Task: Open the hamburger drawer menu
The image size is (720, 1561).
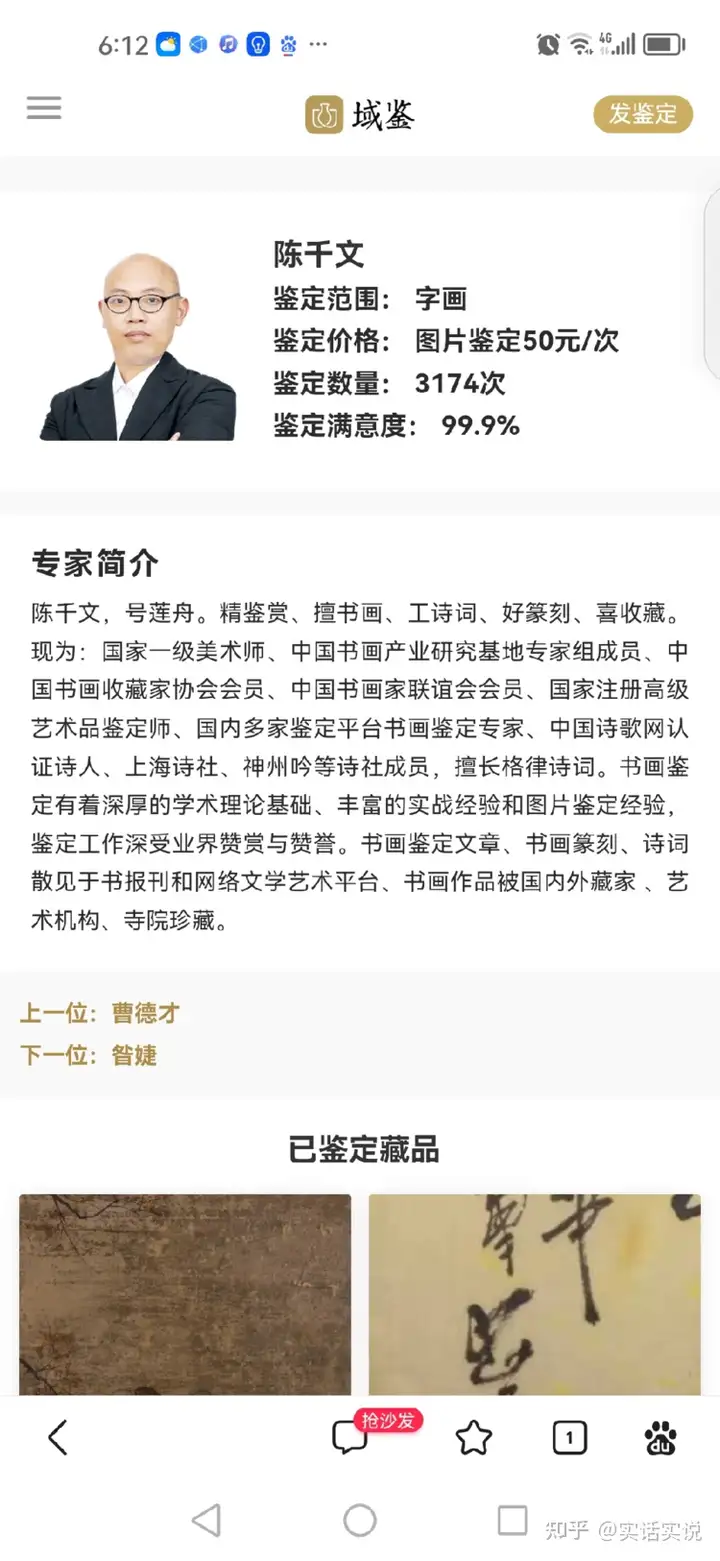Action: coord(44,108)
